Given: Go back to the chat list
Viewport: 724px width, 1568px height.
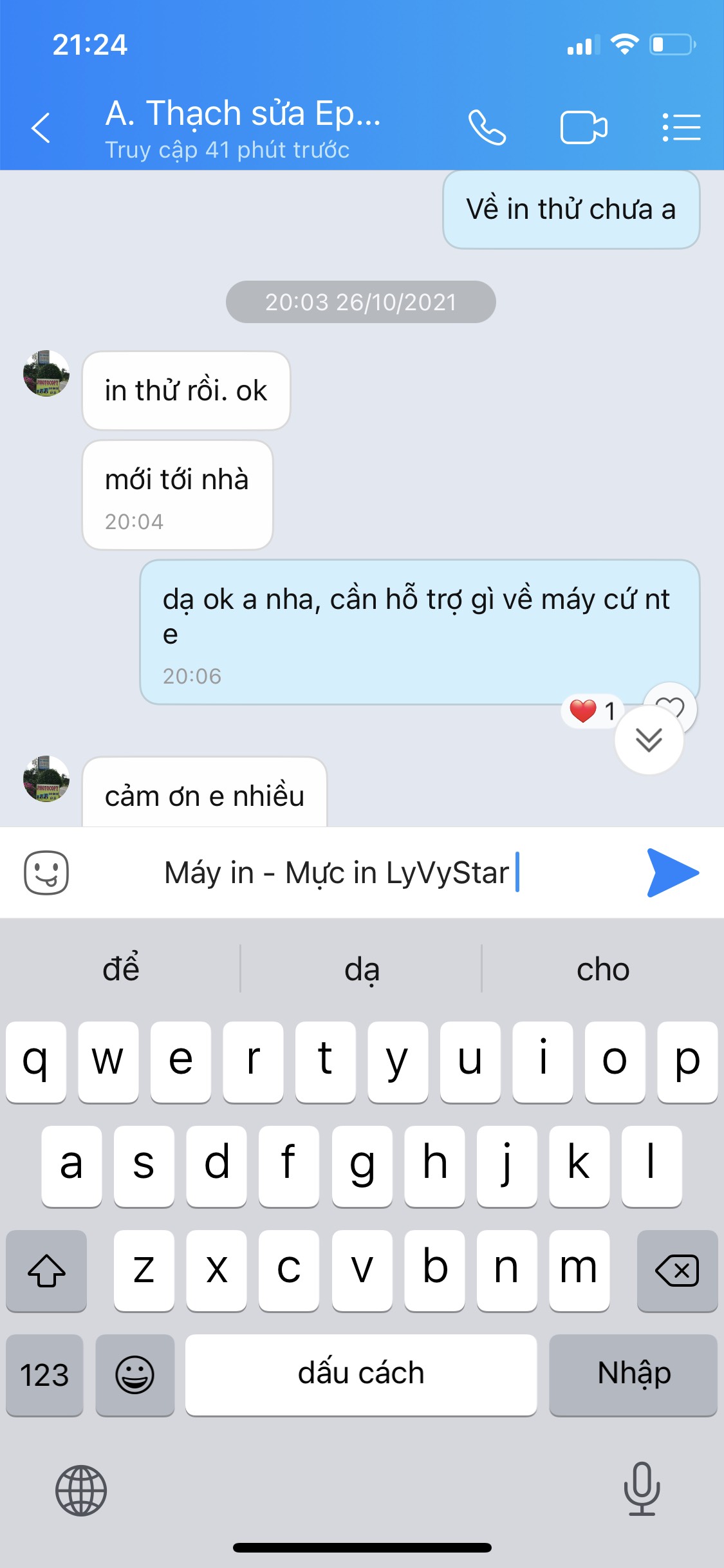Looking at the screenshot, I should (41, 127).
